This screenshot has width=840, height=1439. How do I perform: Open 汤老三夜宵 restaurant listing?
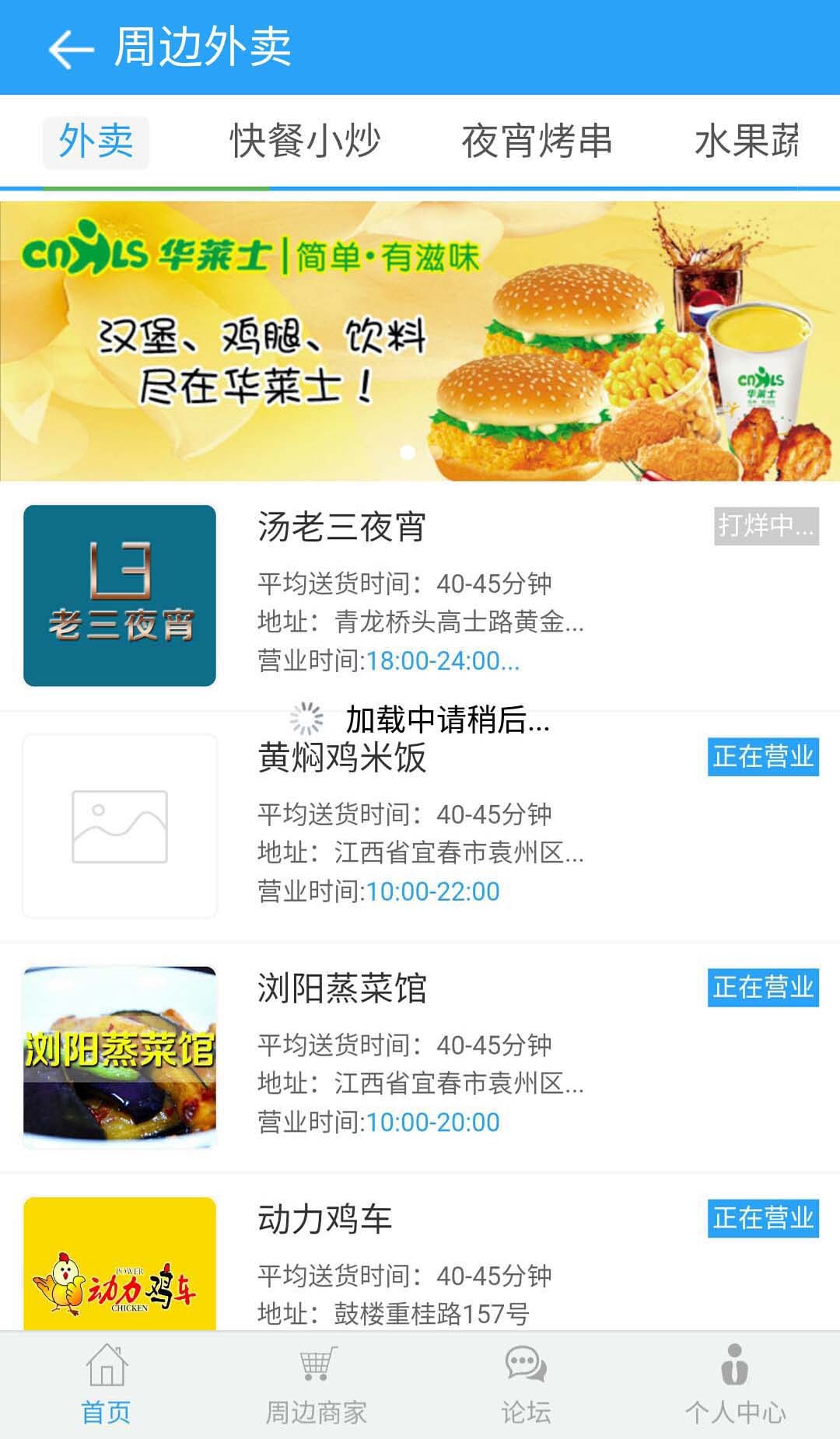point(420,595)
